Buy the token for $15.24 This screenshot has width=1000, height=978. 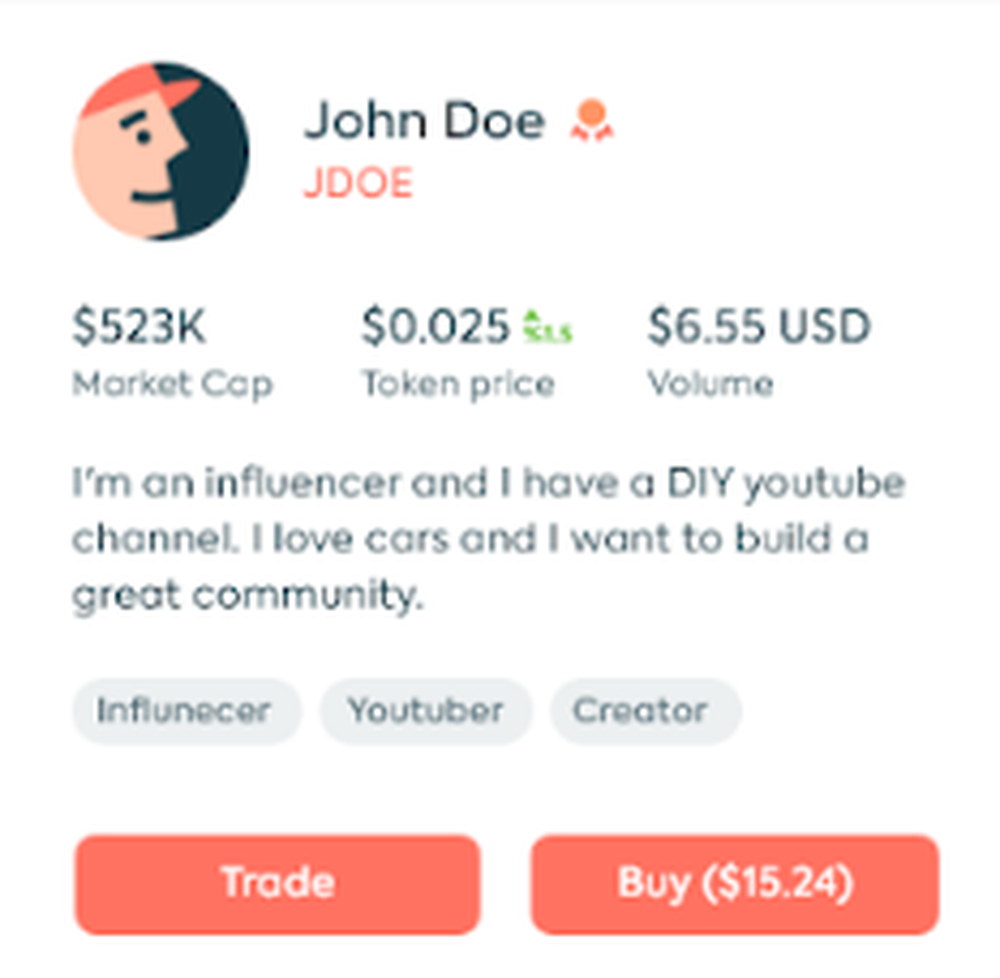point(735,884)
